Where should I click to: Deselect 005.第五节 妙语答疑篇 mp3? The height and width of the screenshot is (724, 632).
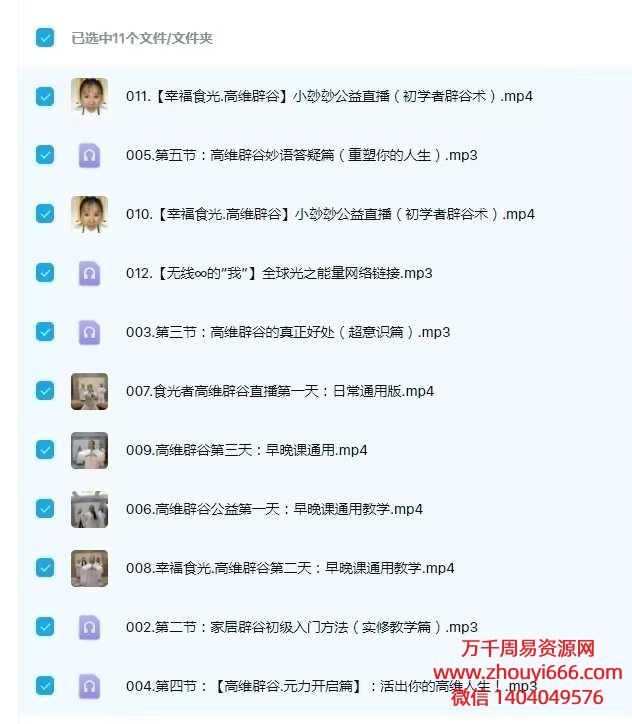pos(45,155)
